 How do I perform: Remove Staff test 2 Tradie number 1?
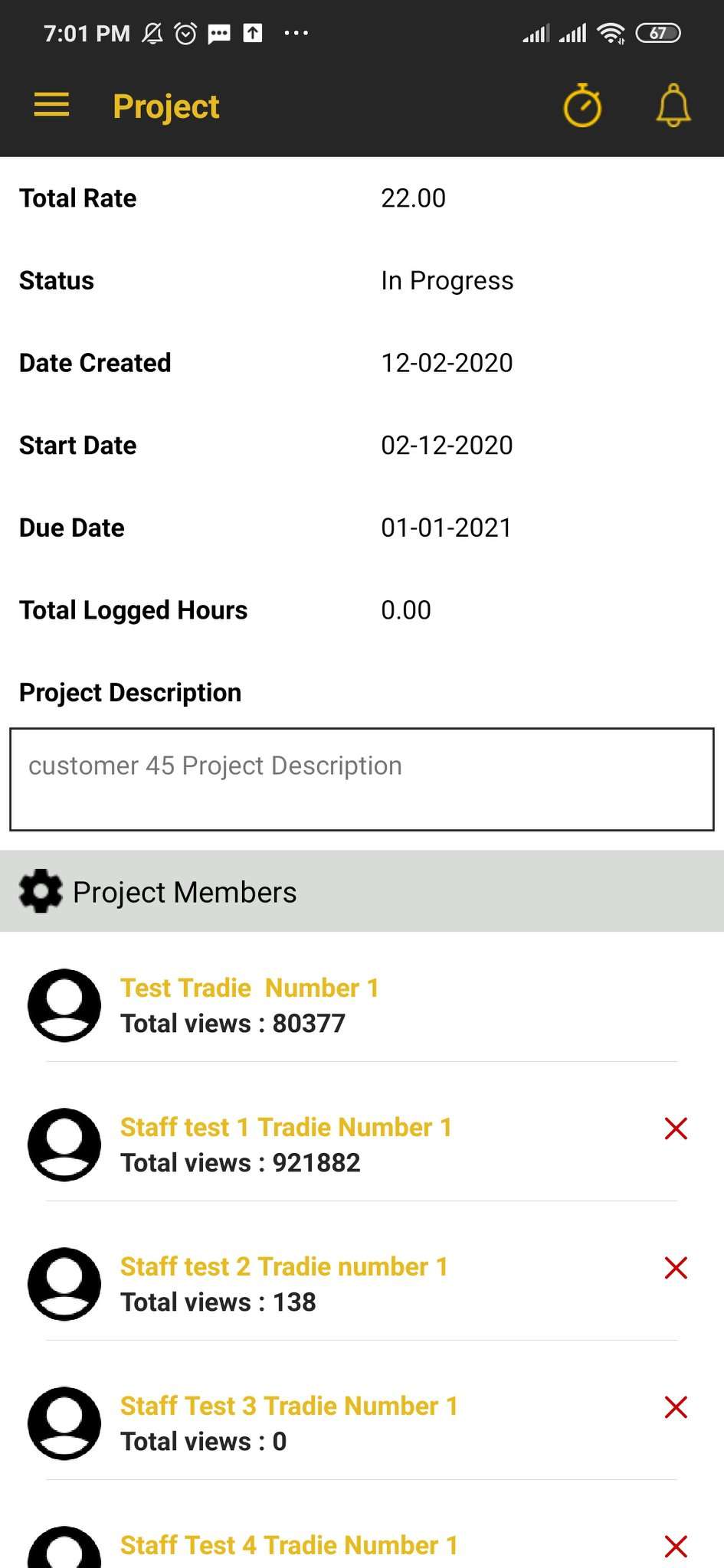(x=676, y=1268)
